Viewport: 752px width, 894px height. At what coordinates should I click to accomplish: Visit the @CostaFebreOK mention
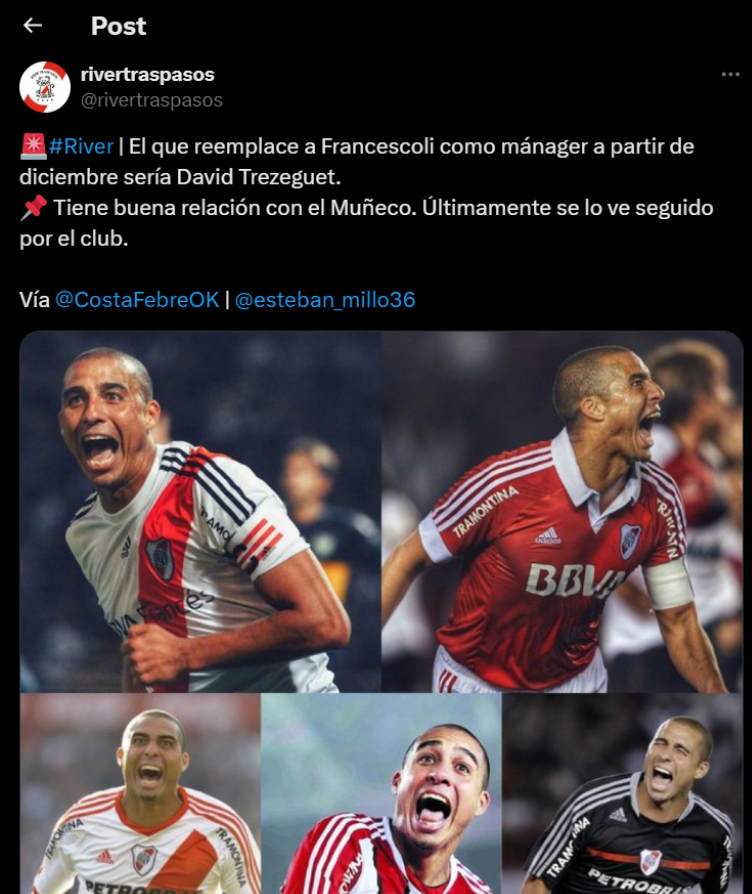click(x=137, y=299)
